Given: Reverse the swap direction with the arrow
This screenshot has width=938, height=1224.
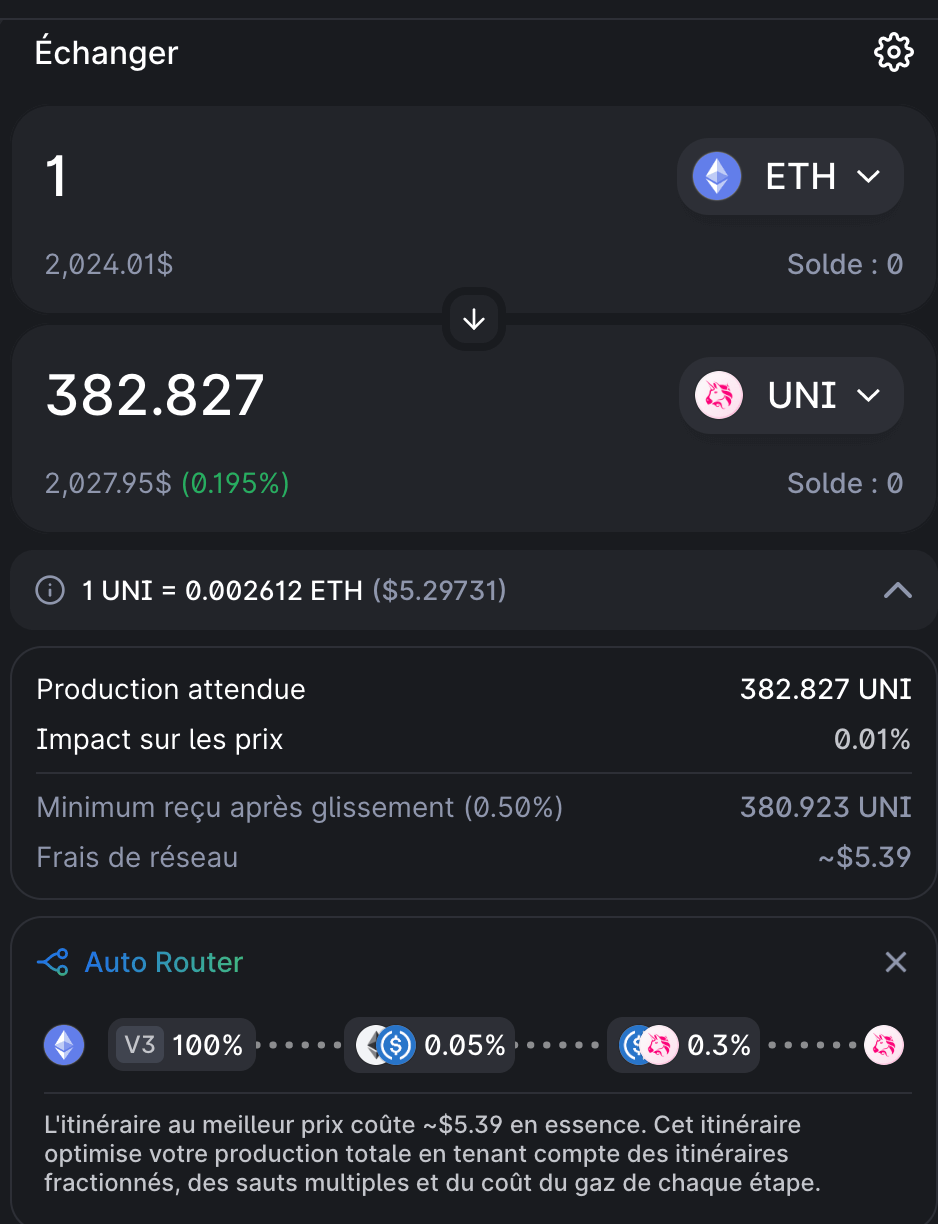Looking at the screenshot, I should (474, 319).
